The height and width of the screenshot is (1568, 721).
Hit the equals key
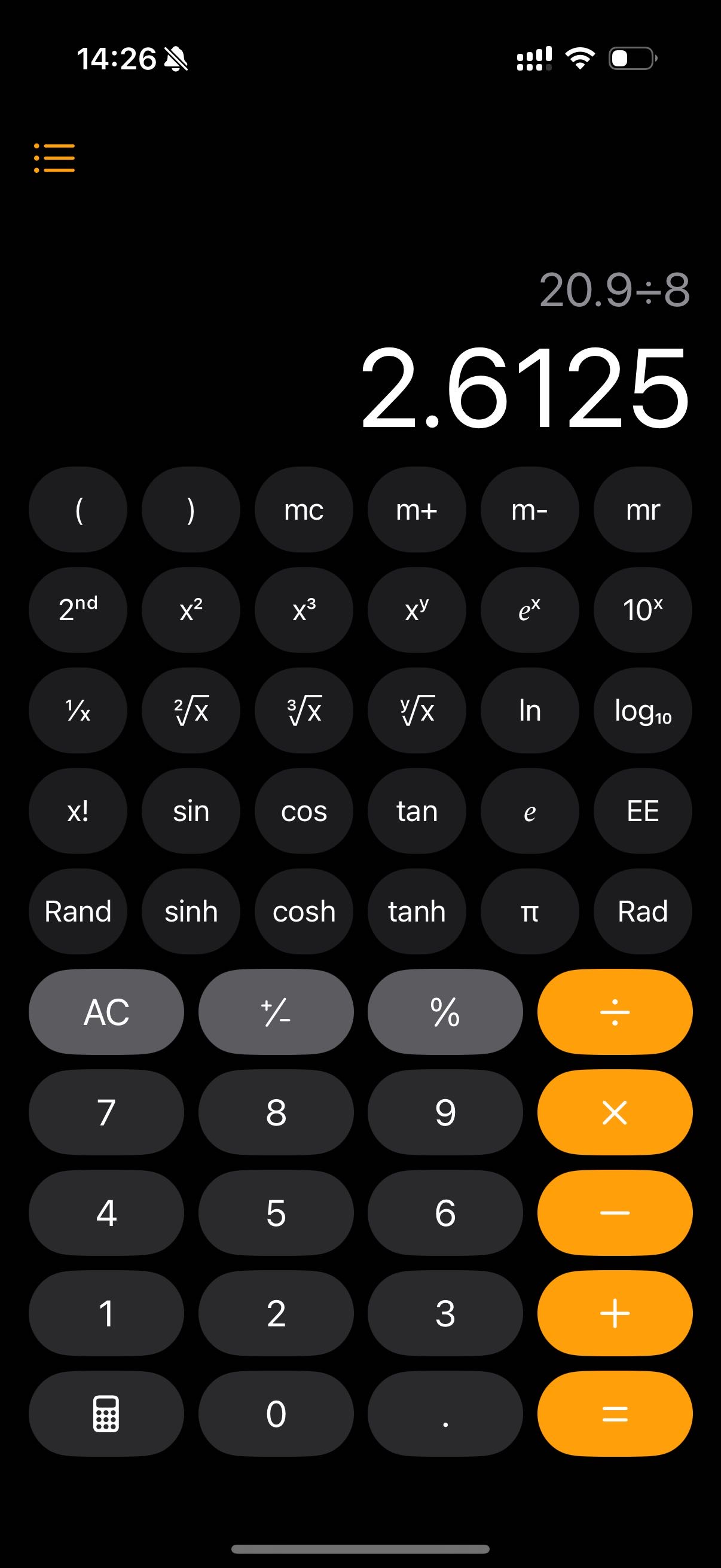(615, 1413)
